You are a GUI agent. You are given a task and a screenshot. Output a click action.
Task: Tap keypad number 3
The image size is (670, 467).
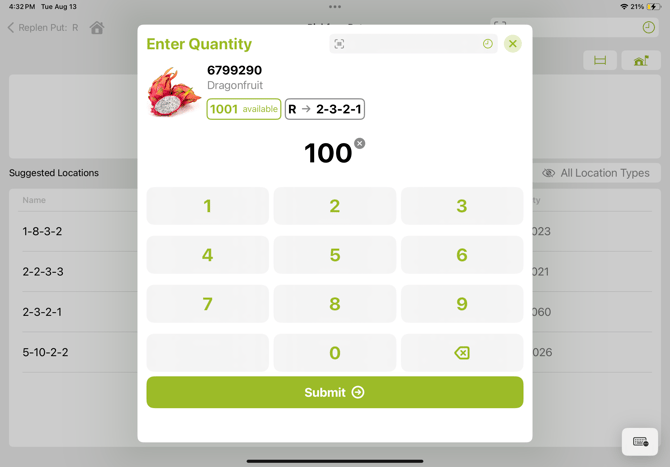[x=461, y=206]
